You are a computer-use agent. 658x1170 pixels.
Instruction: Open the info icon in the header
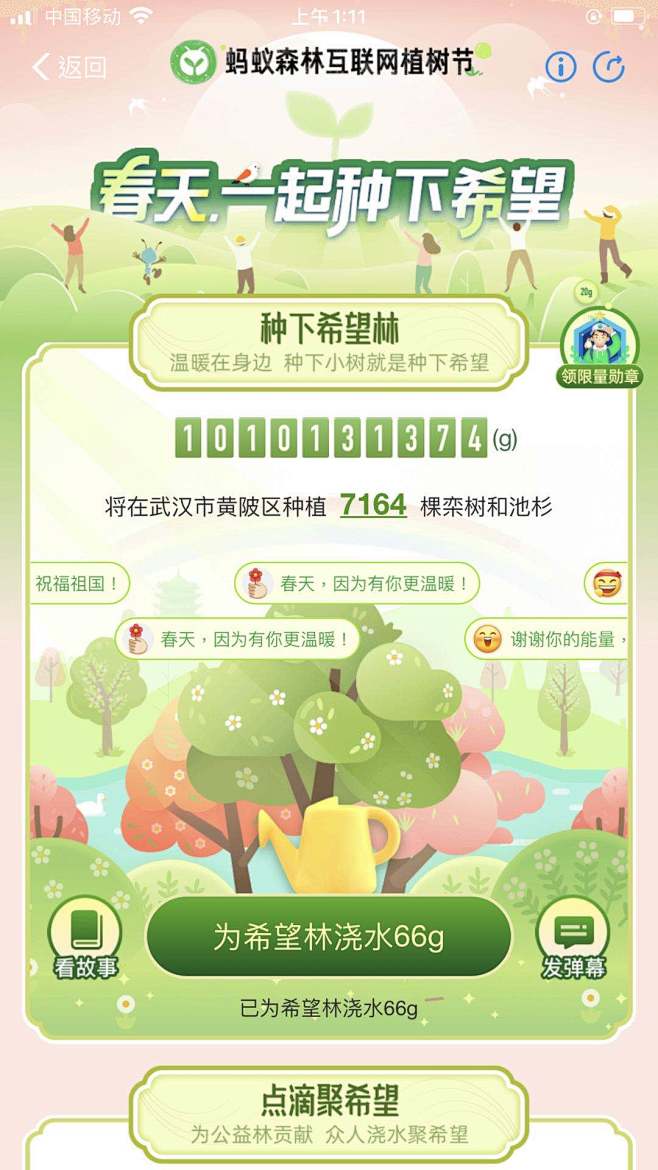(561, 67)
